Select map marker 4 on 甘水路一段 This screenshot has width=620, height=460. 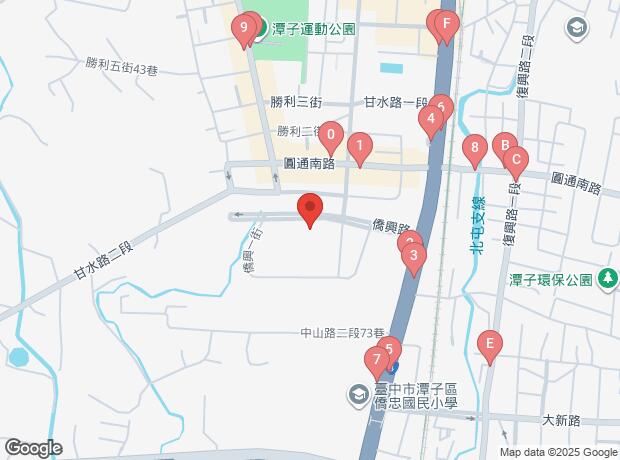click(430, 122)
